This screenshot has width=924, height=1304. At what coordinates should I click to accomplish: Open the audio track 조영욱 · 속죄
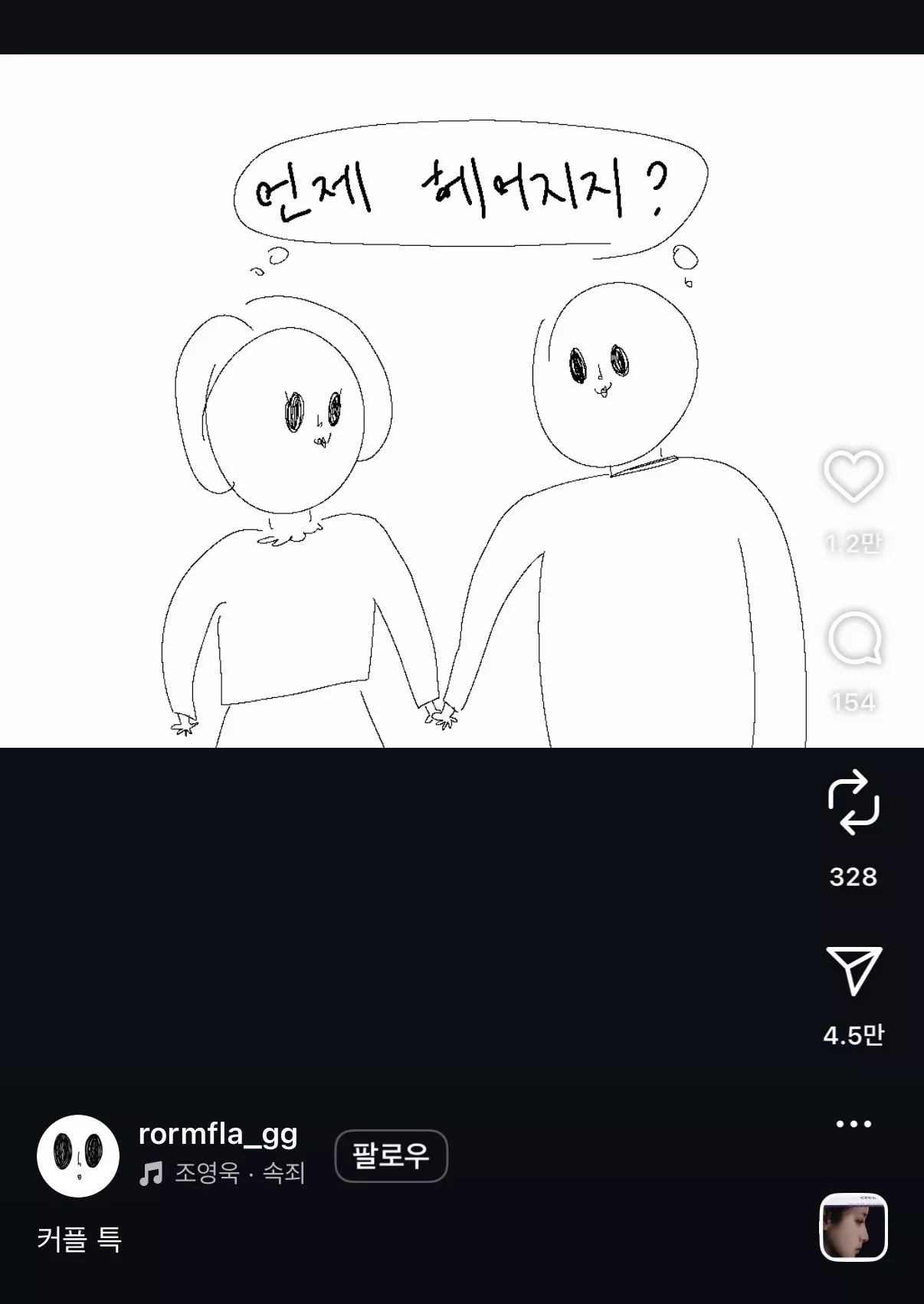[239, 1173]
